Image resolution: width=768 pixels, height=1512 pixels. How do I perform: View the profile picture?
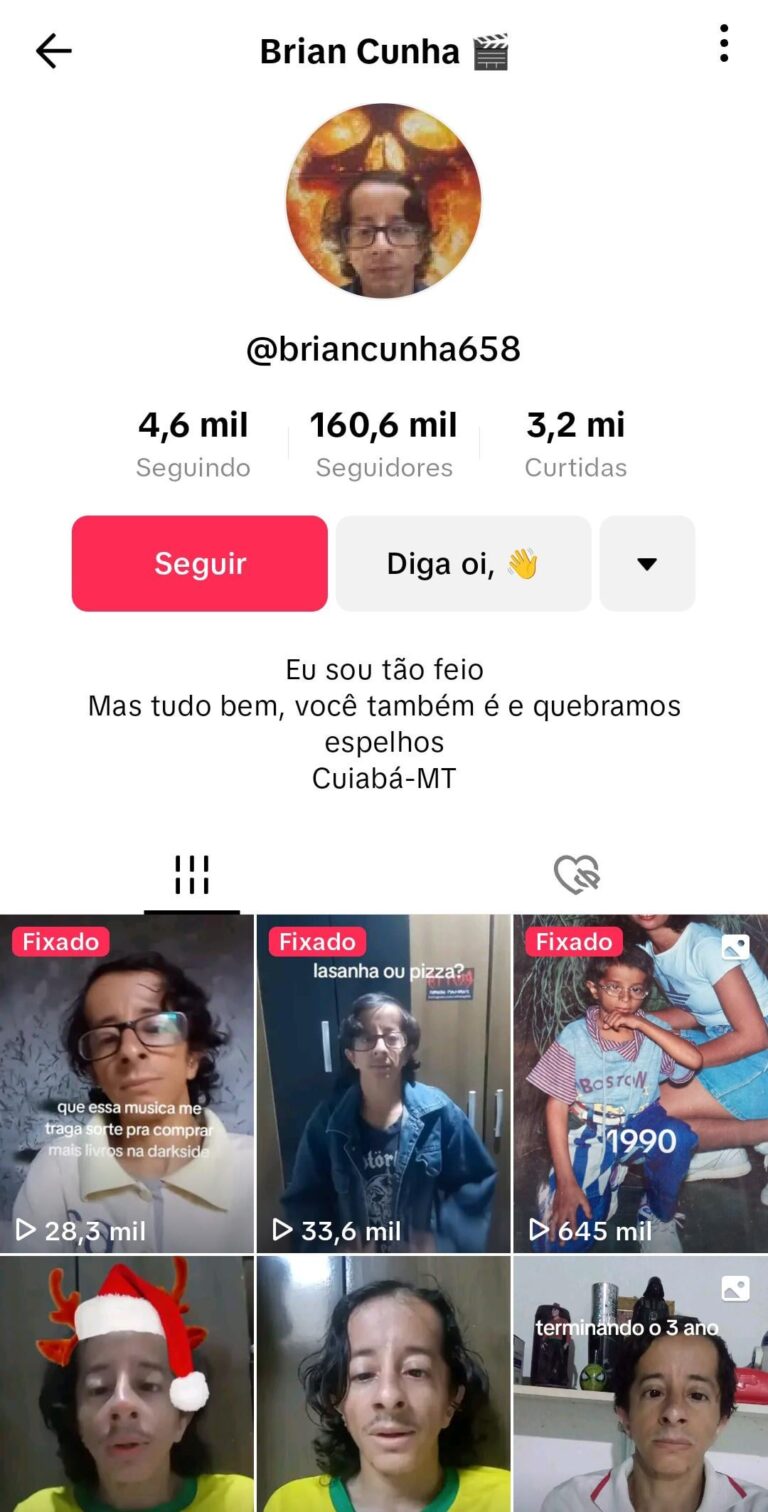tap(384, 201)
